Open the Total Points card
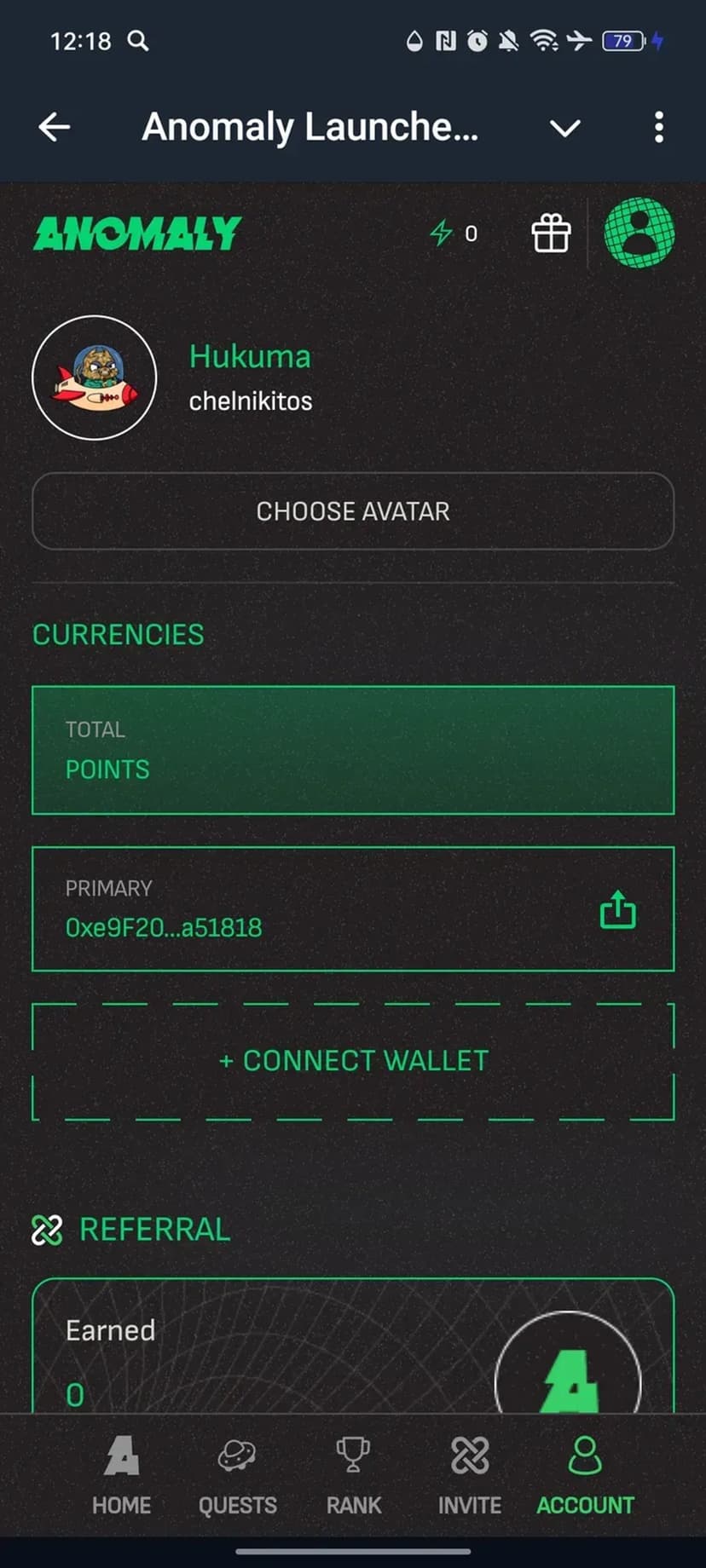Image resolution: width=706 pixels, height=1568 pixels. (353, 750)
